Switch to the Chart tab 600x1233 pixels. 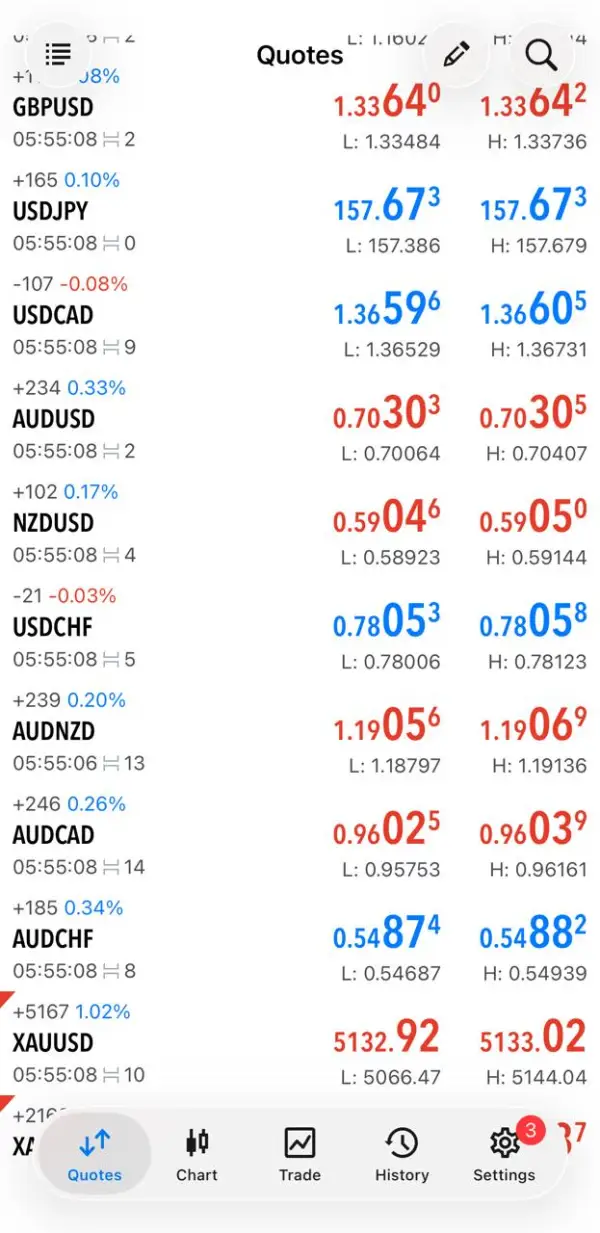197,1155
